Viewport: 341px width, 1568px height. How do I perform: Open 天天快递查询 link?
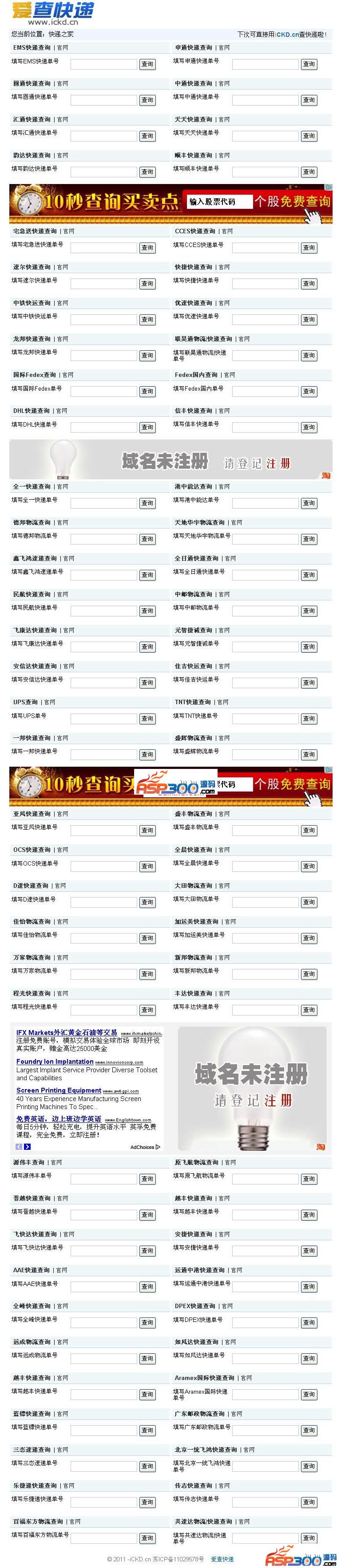194,119
